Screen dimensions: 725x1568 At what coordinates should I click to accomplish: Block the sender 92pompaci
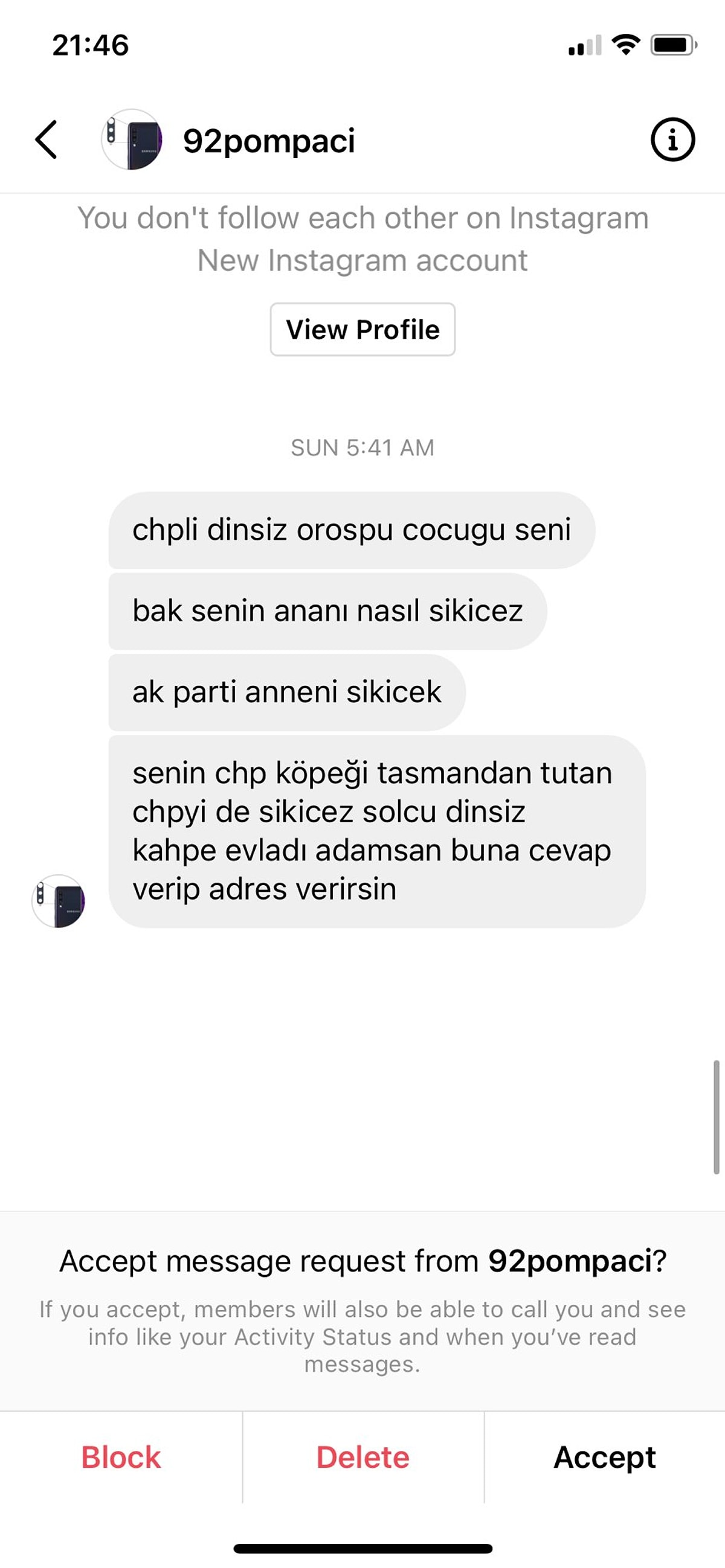pos(121,1458)
